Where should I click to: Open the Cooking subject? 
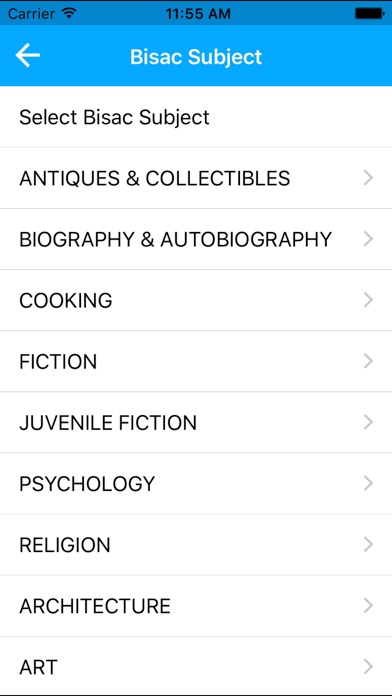click(196, 301)
